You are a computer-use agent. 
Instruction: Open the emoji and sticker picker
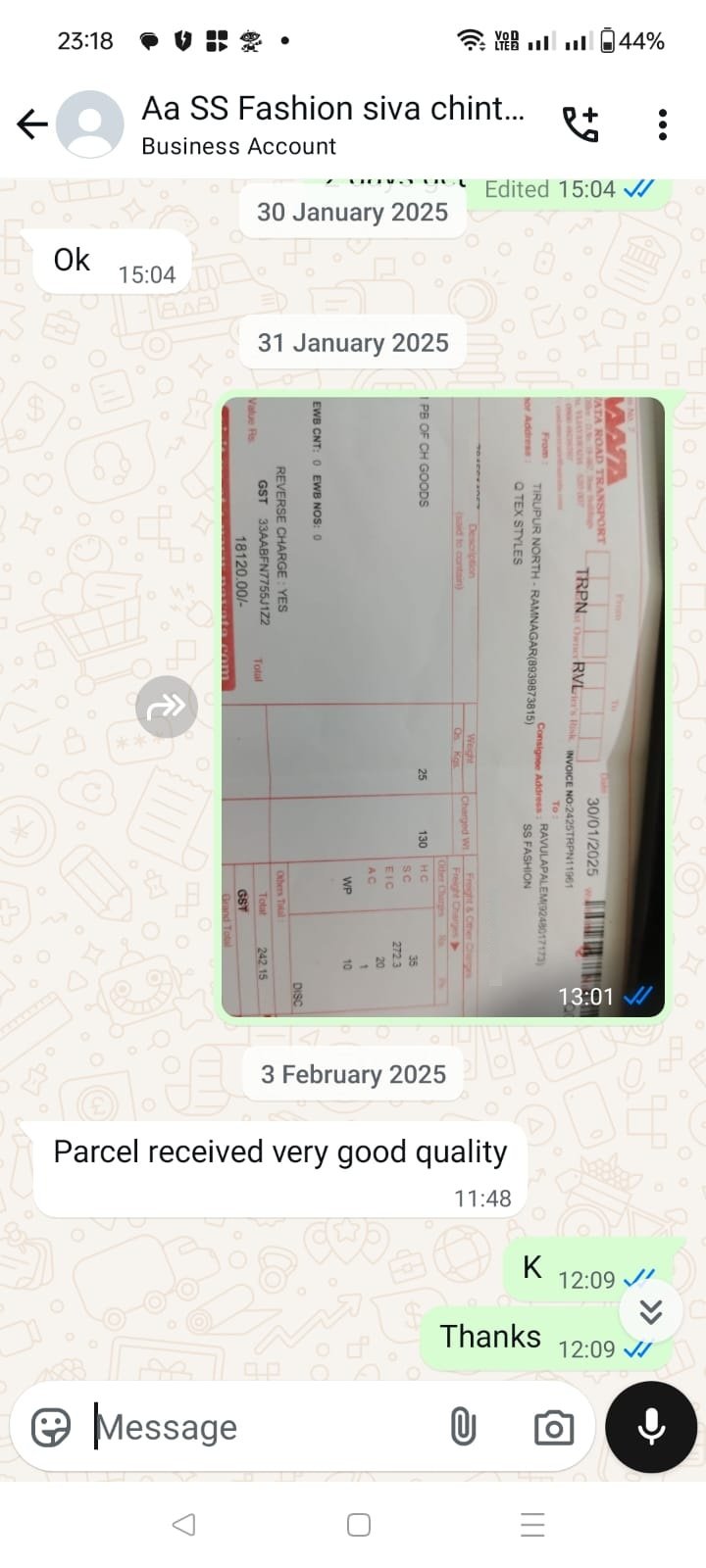(x=51, y=1427)
